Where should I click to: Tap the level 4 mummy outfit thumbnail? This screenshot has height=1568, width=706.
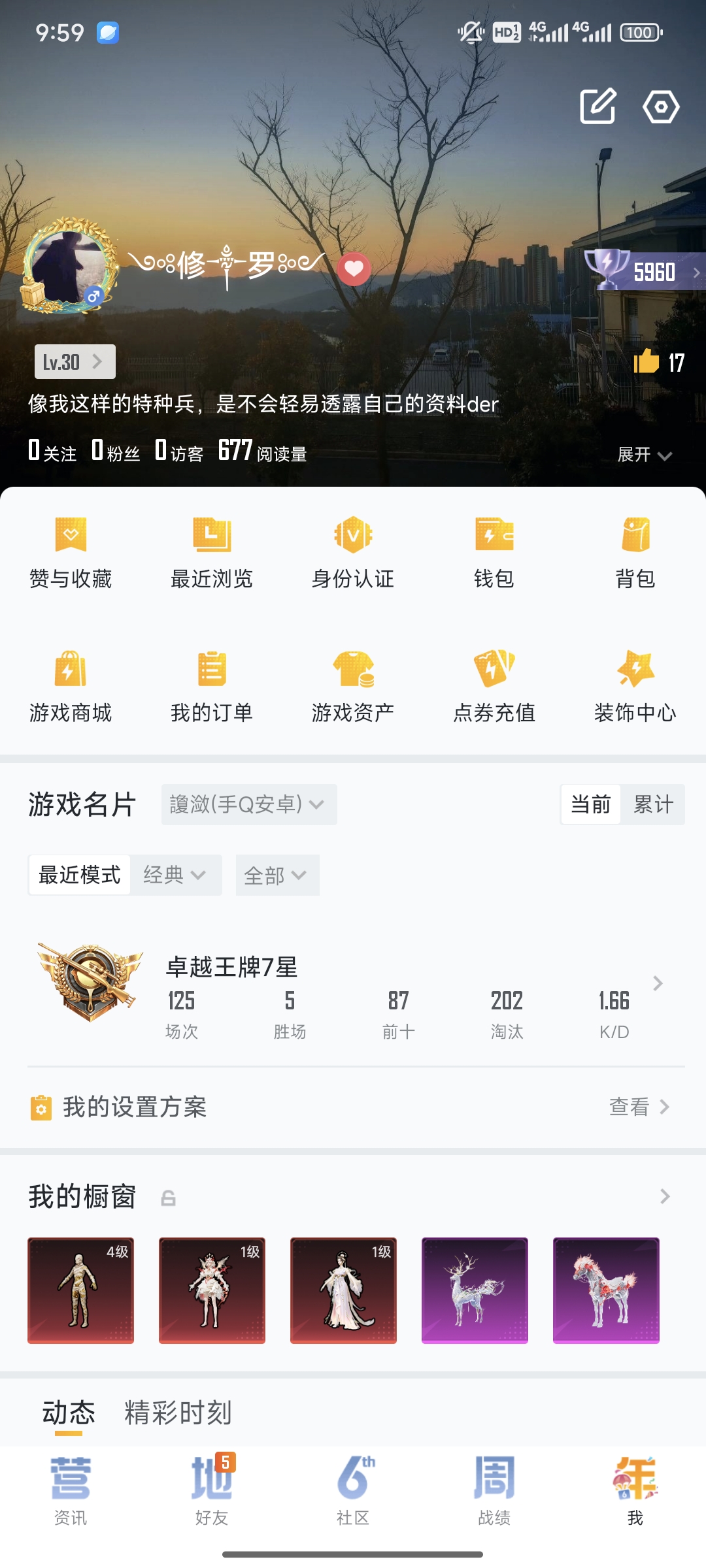click(x=80, y=1290)
